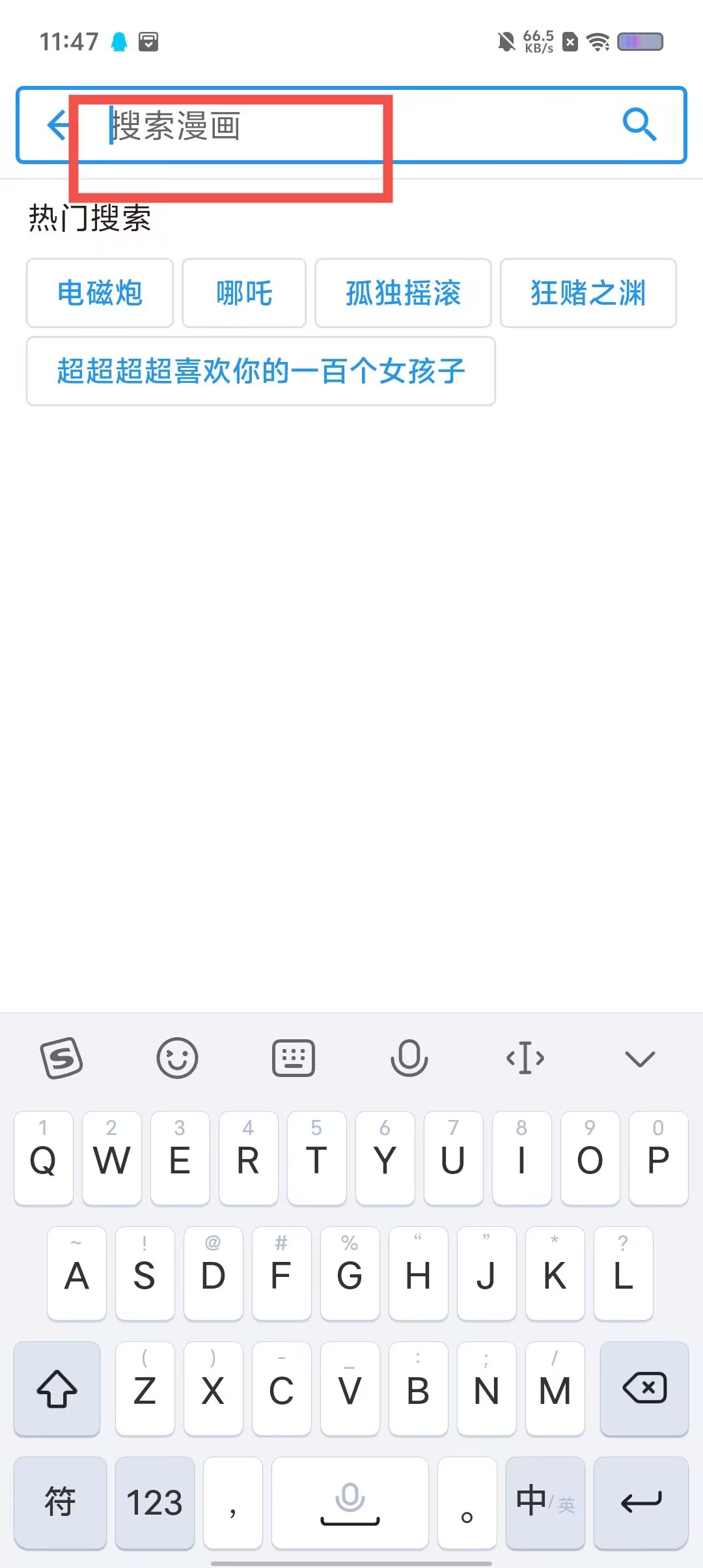Image resolution: width=703 pixels, height=1568 pixels.
Task: Go back using the blue arrow
Action: 59,124
